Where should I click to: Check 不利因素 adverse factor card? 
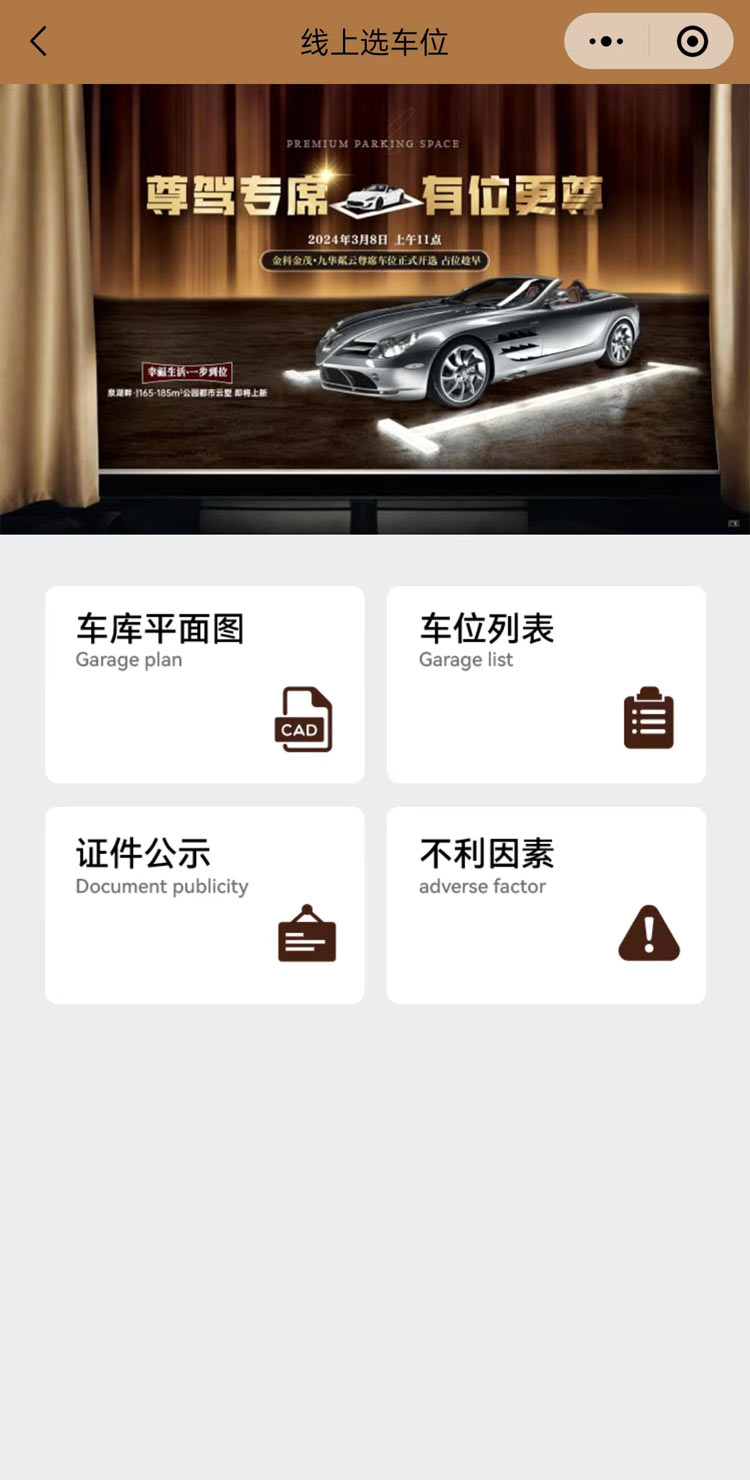coord(546,905)
